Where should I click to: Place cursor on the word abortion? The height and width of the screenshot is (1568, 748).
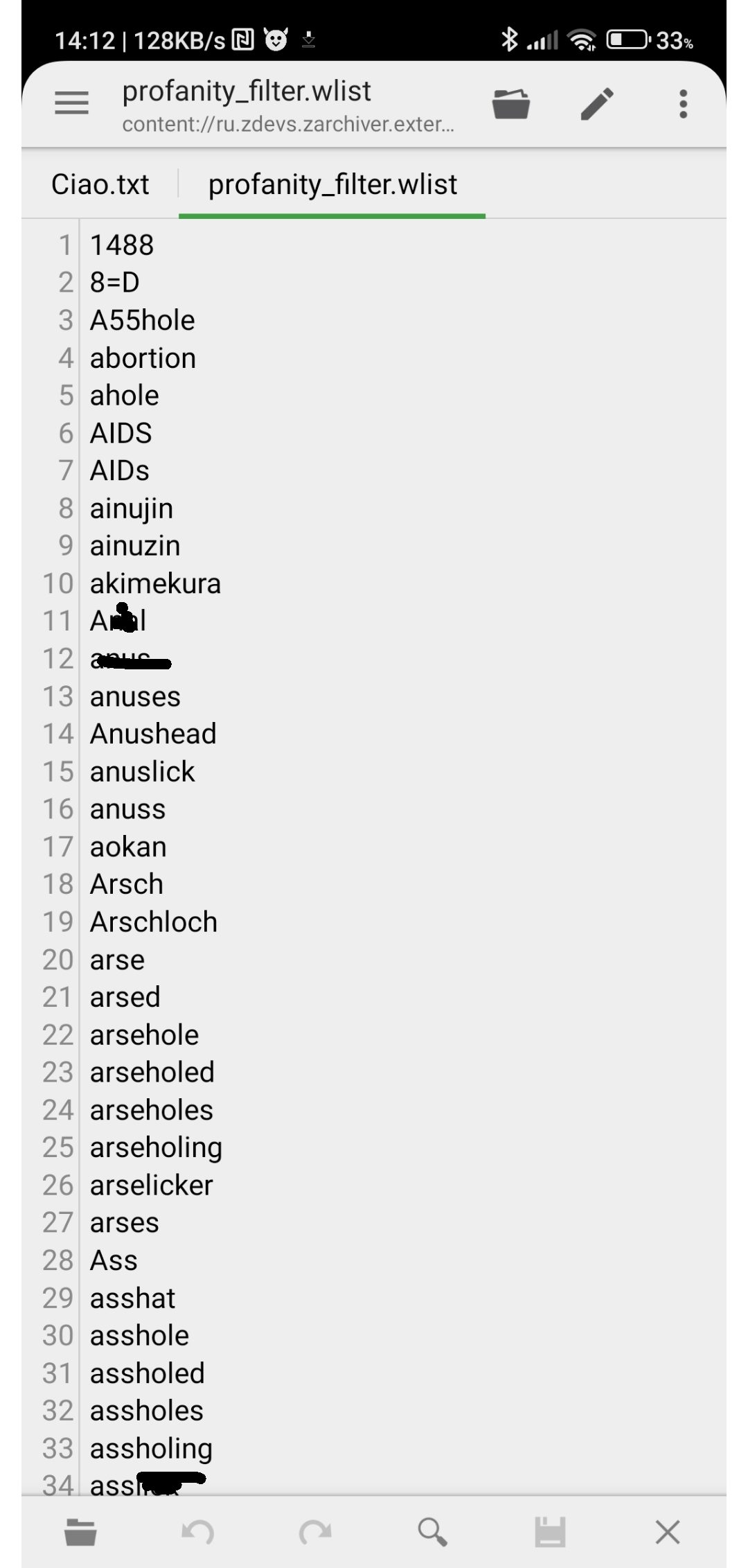coord(143,358)
